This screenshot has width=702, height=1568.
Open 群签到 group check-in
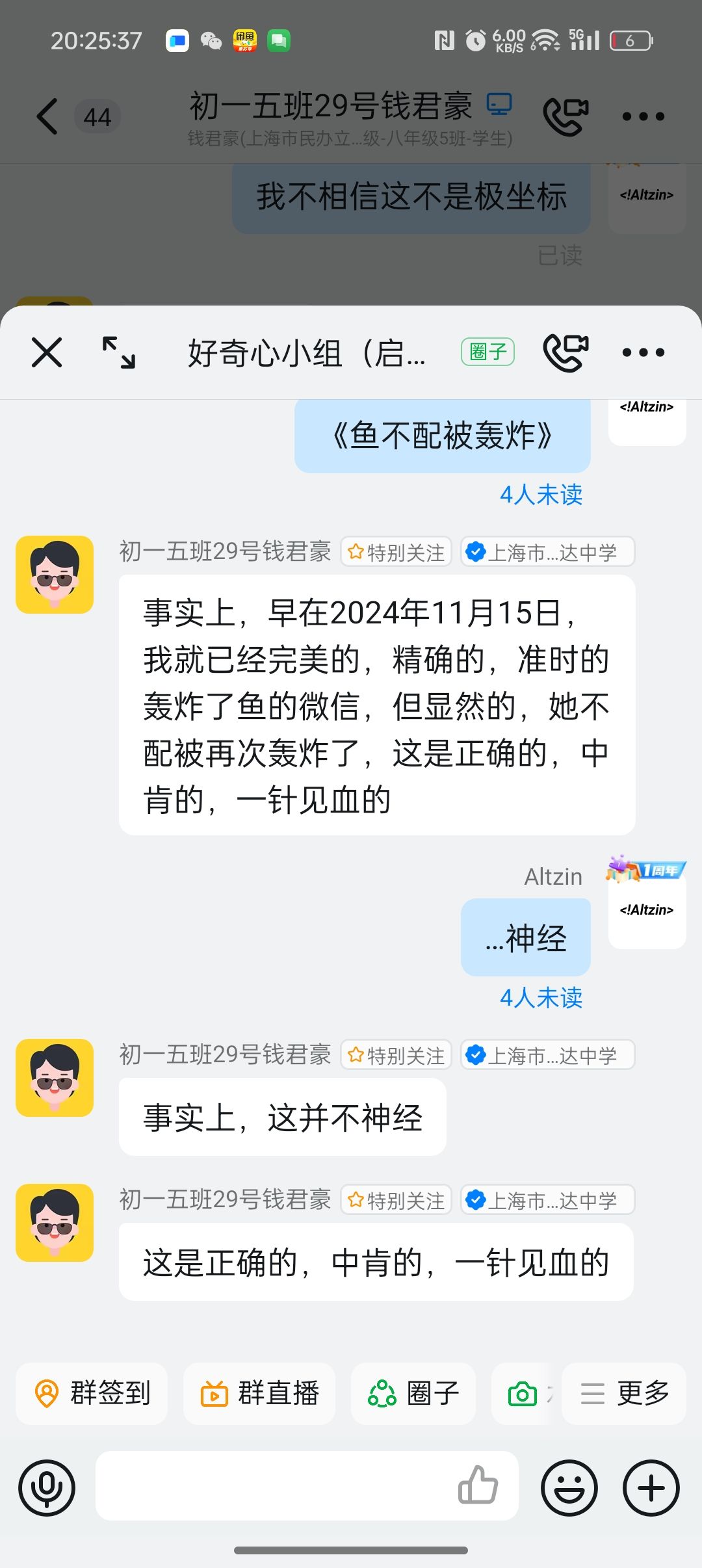click(92, 1393)
